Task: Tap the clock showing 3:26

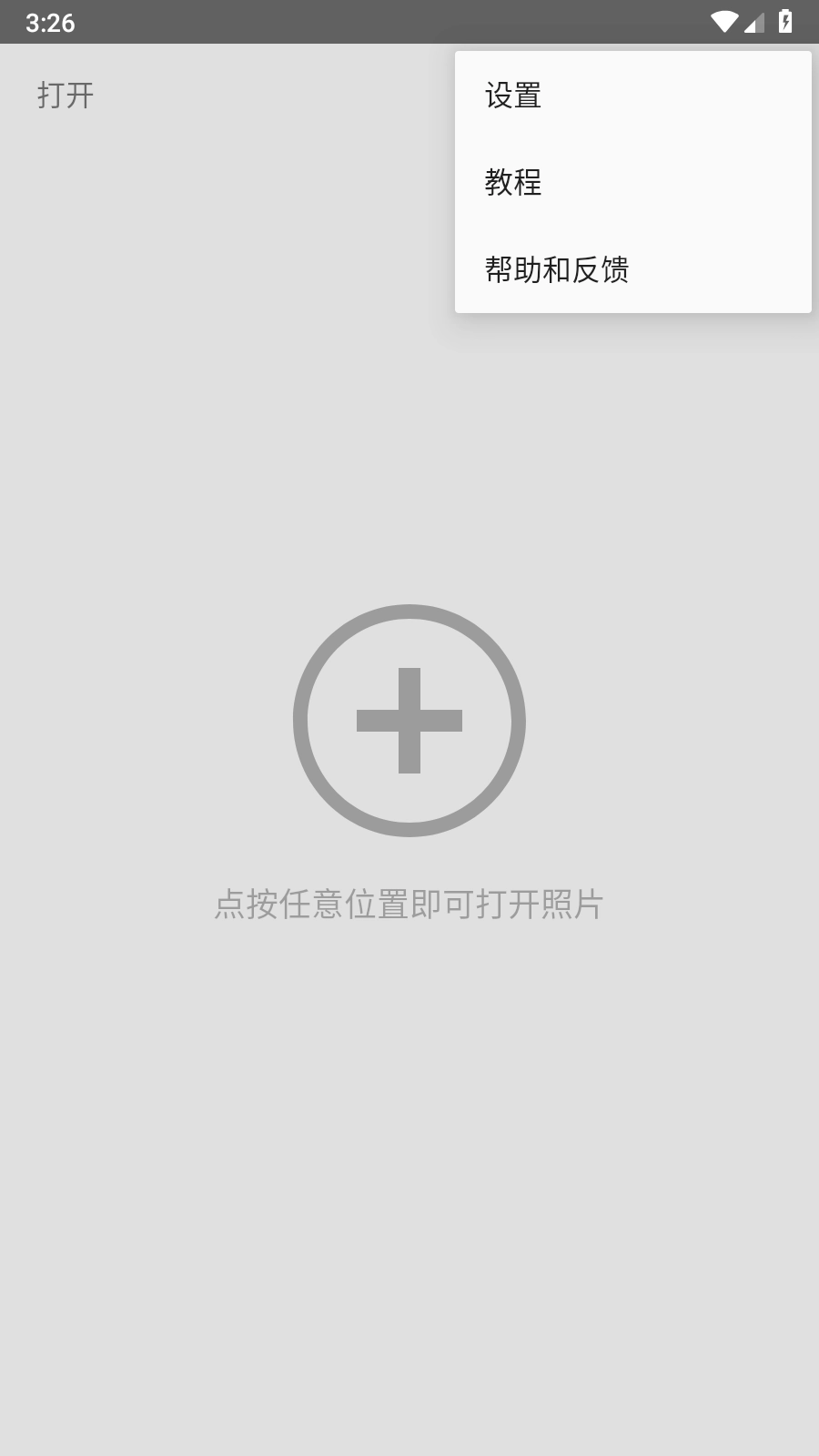Action: pos(50,20)
